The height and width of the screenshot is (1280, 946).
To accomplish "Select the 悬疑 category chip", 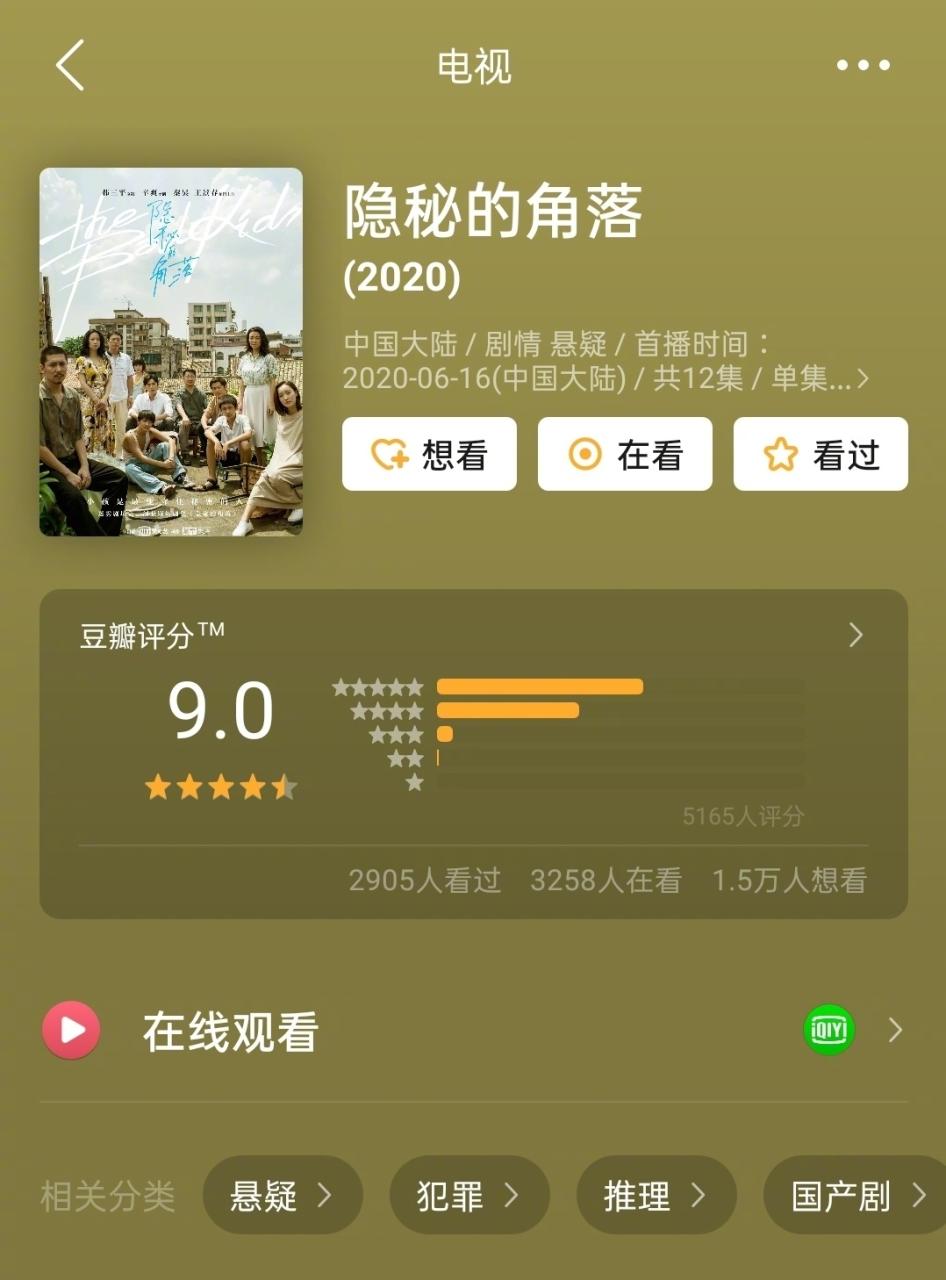I will [x=282, y=1195].
